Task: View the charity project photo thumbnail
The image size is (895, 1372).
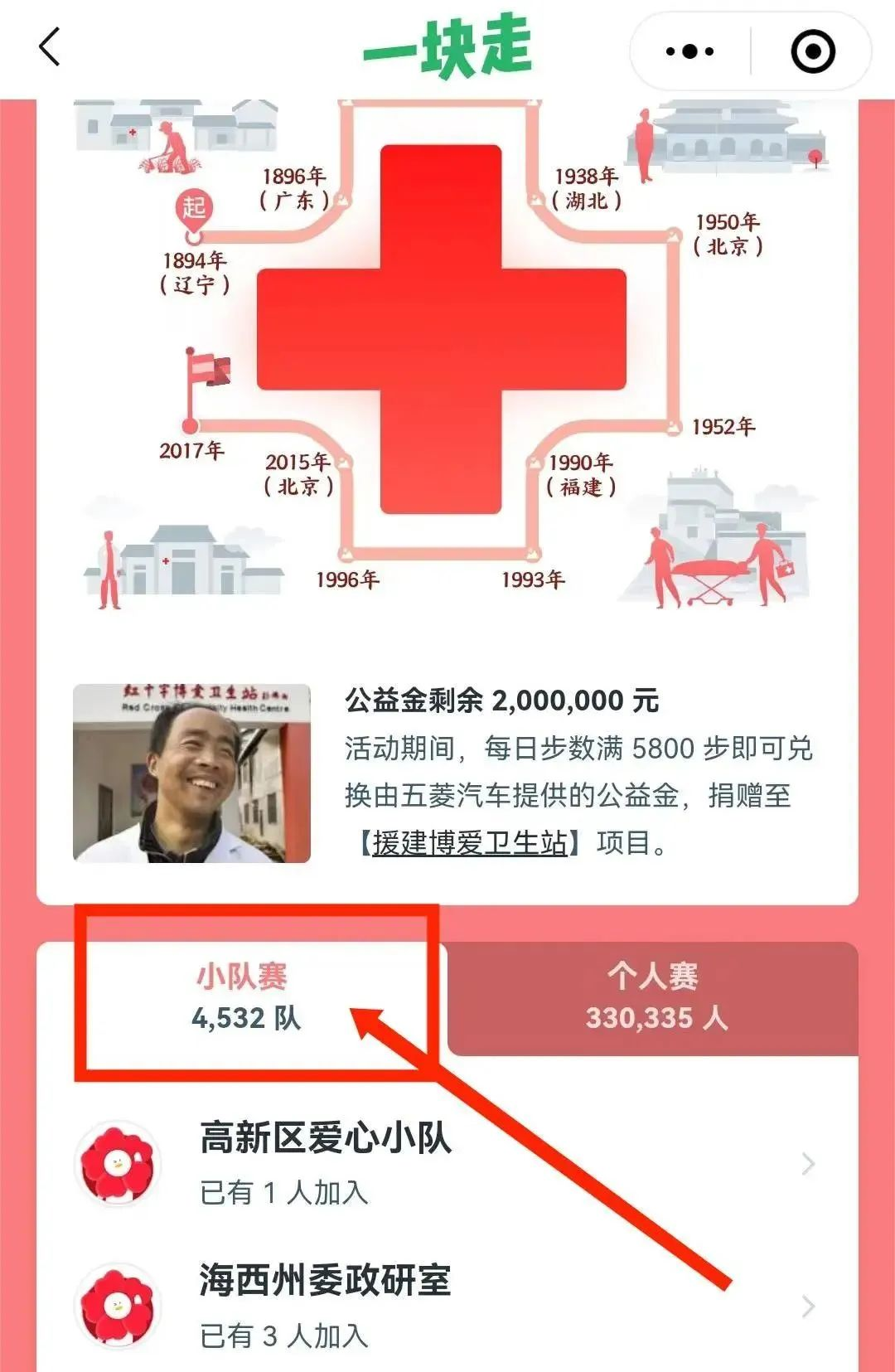Action: 191,773
